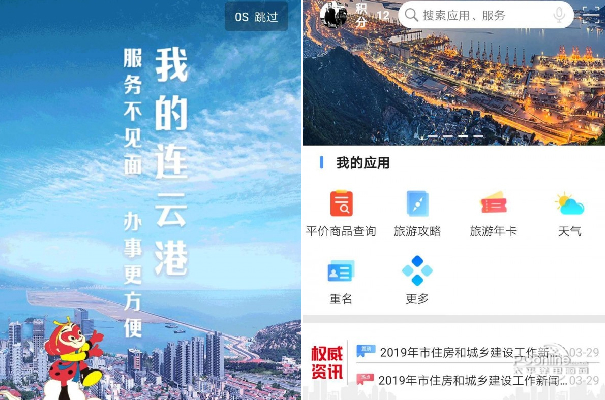Open the 重名 name lookup app
Image resolution: width=605 pixels, height=400 pixels.
[341, 280]
